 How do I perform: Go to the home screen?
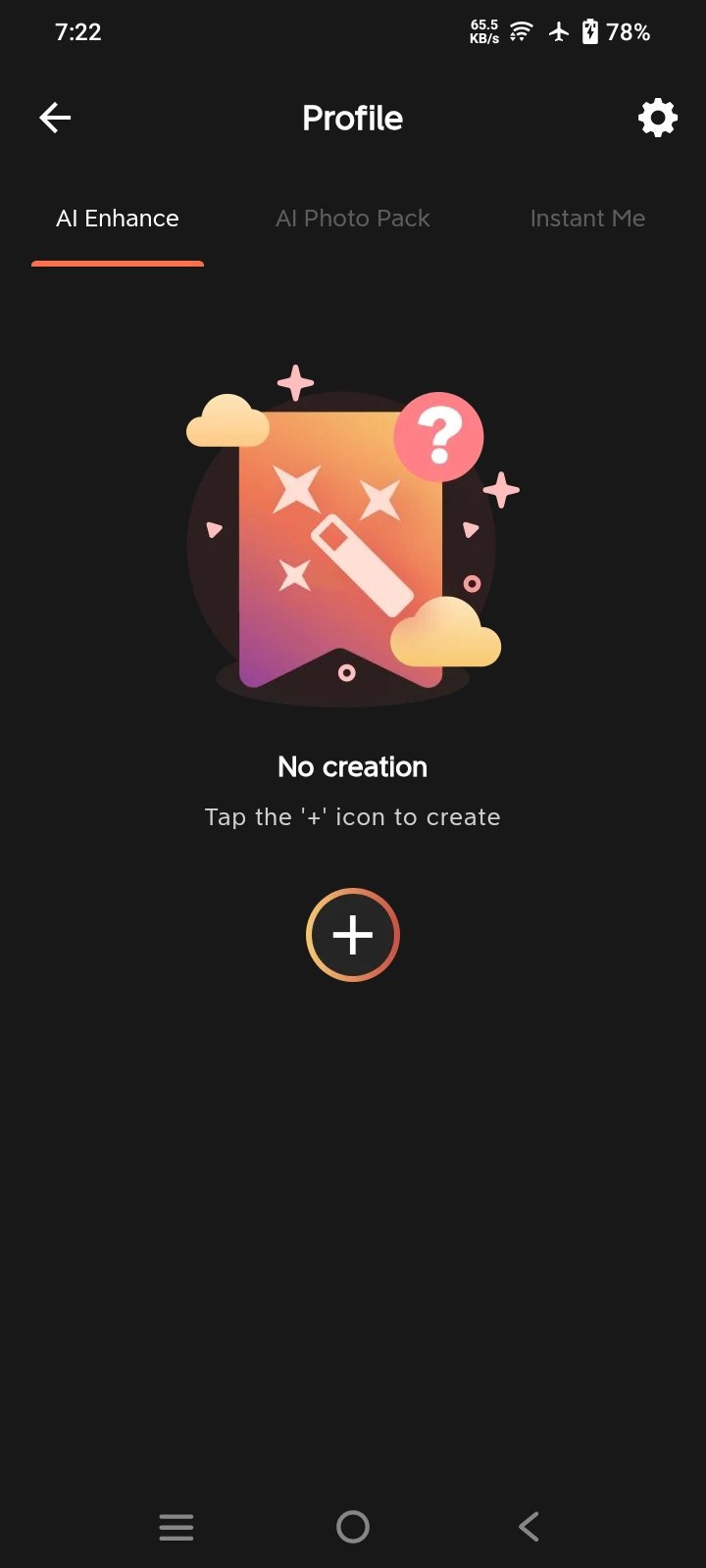353,1527
